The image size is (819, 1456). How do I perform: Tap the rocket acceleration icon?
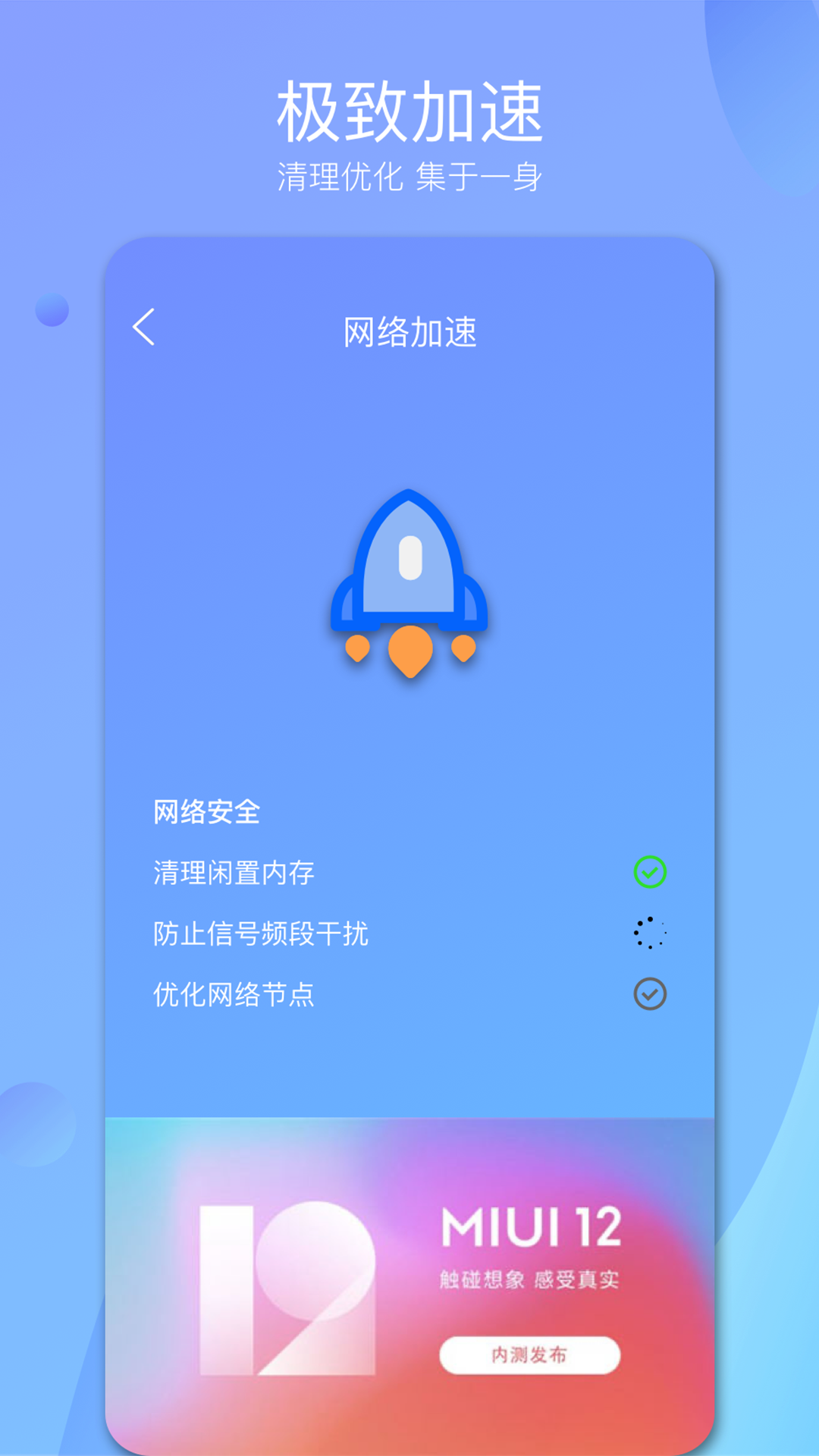tap(408, 576)
